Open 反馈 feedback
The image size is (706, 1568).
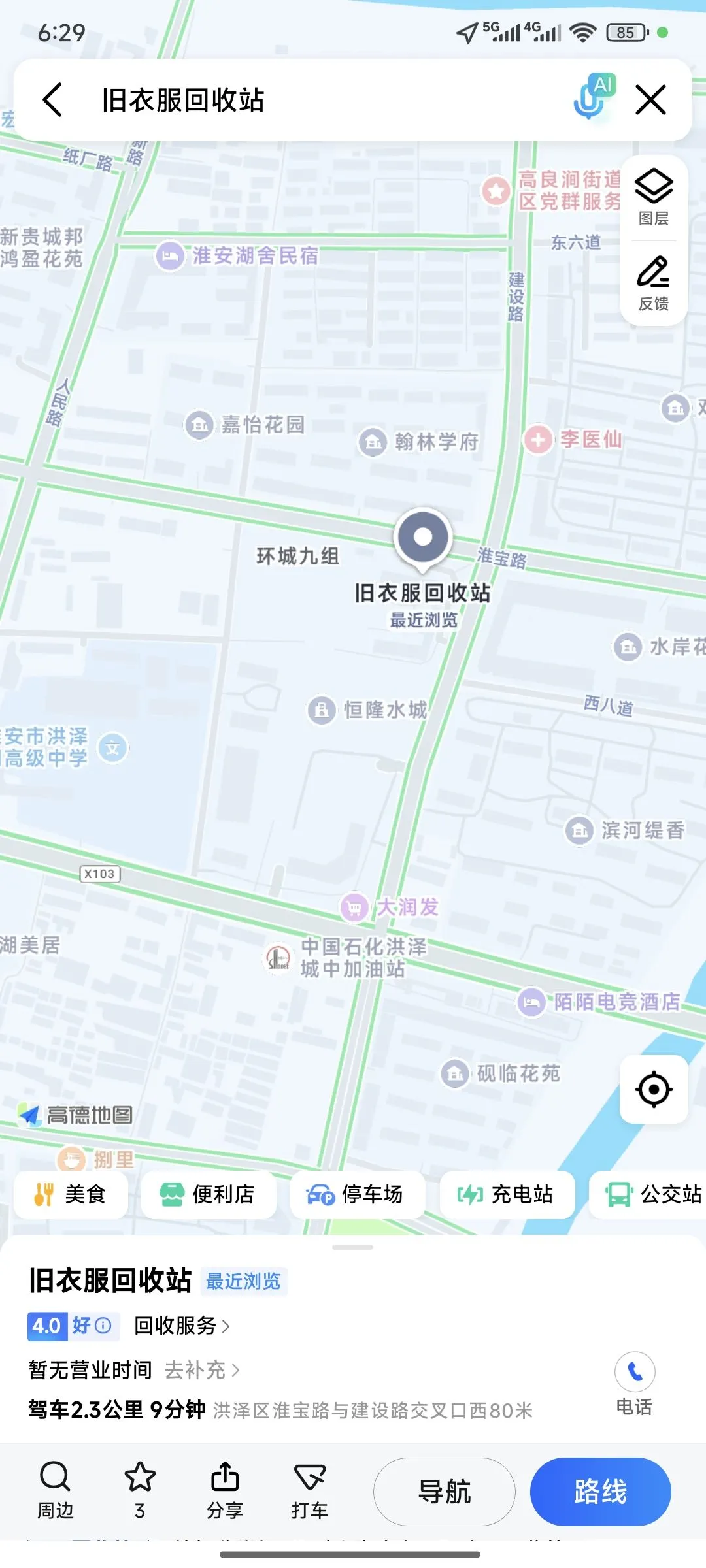pyautogui.click(x=654, y=284)
